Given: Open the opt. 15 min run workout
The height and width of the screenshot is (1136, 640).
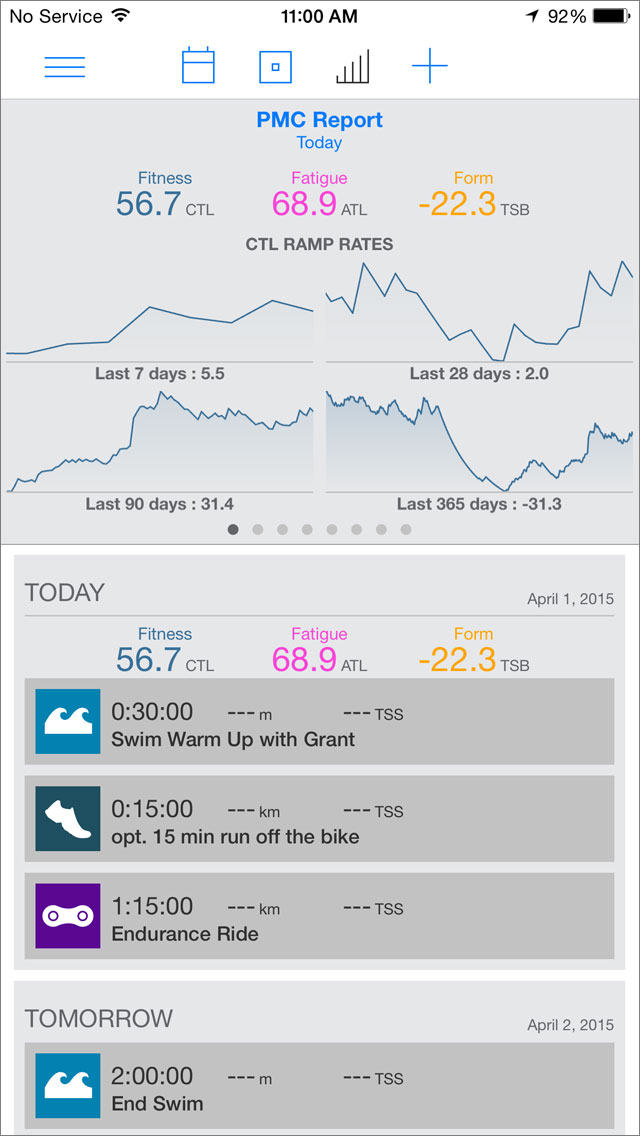Looking at the screenshot, I should point(320,818).
